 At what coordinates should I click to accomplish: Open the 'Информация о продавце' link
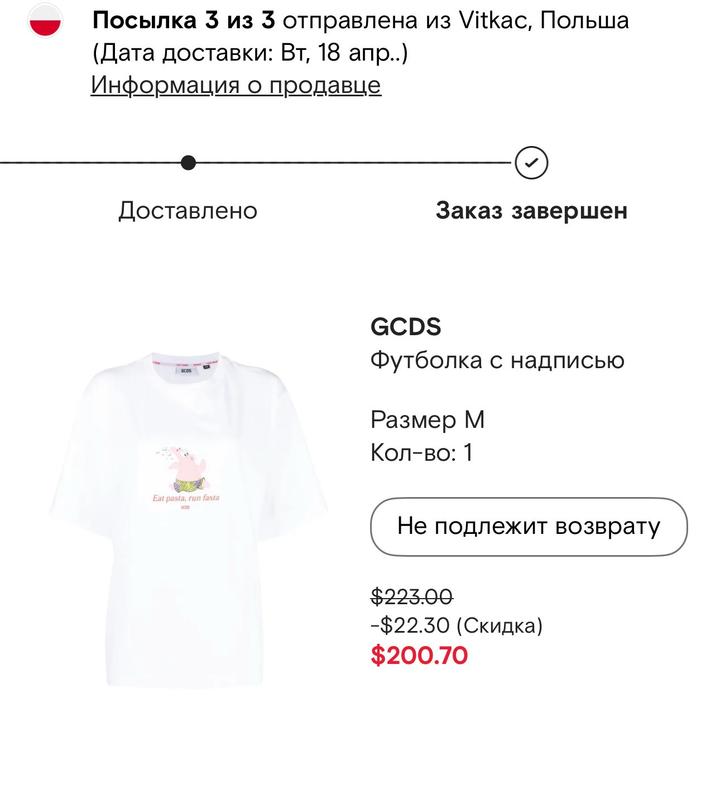tap(235, 85)
